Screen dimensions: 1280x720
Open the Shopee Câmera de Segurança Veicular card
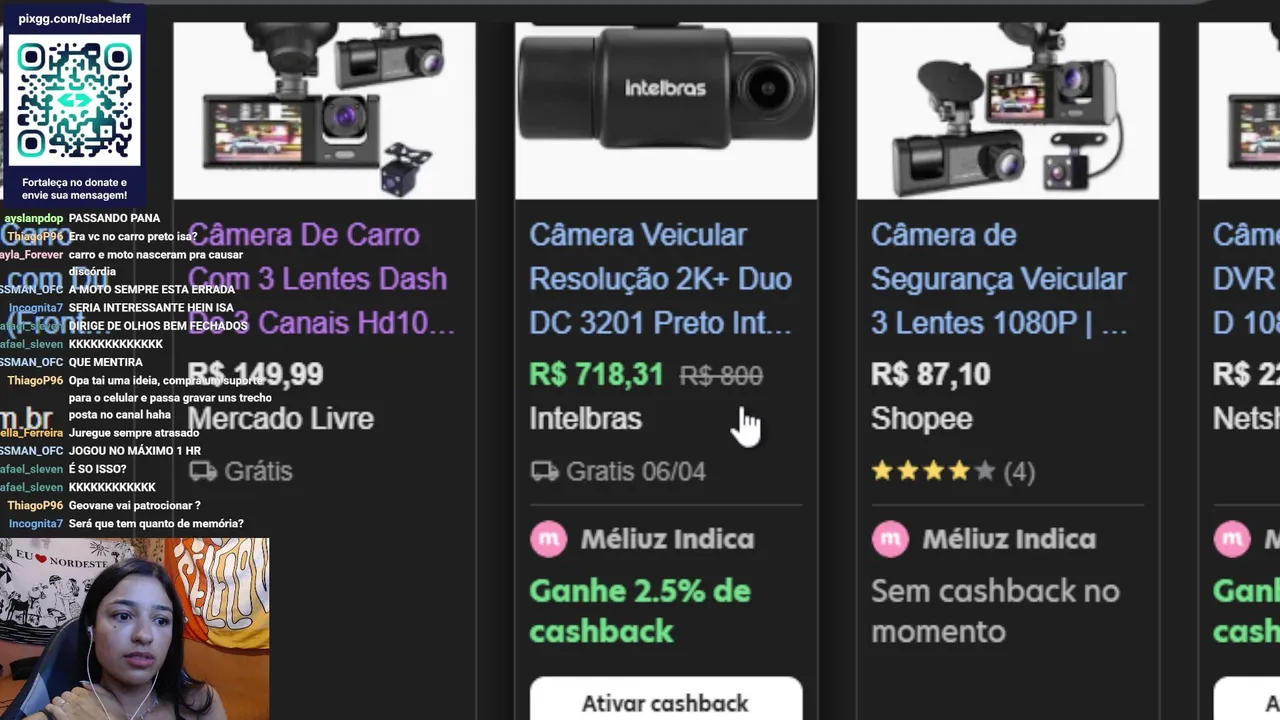(x=999, y=279)
